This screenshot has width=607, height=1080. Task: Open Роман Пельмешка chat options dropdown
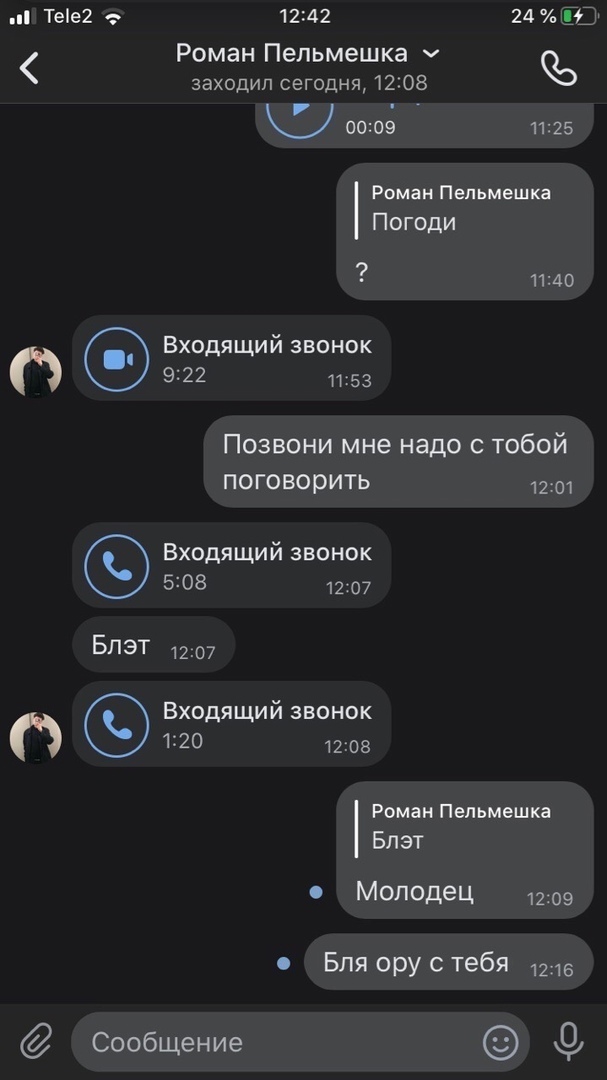point(431,53)
